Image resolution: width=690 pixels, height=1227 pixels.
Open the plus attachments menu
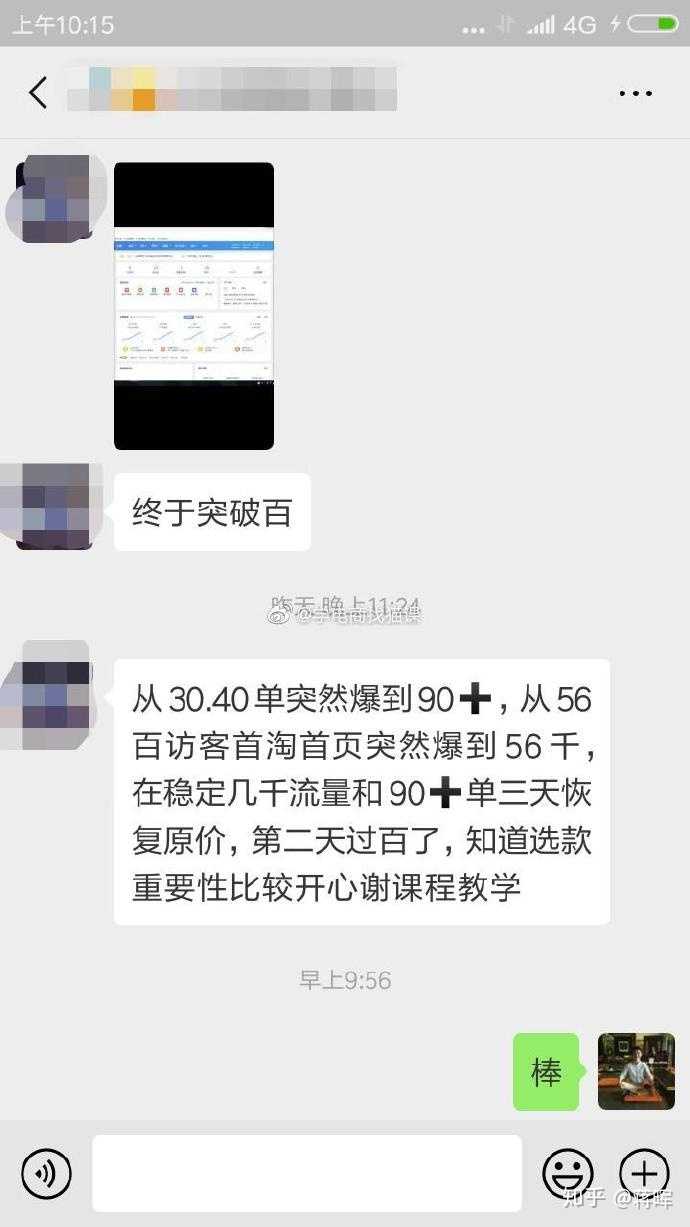[644, 1173]
